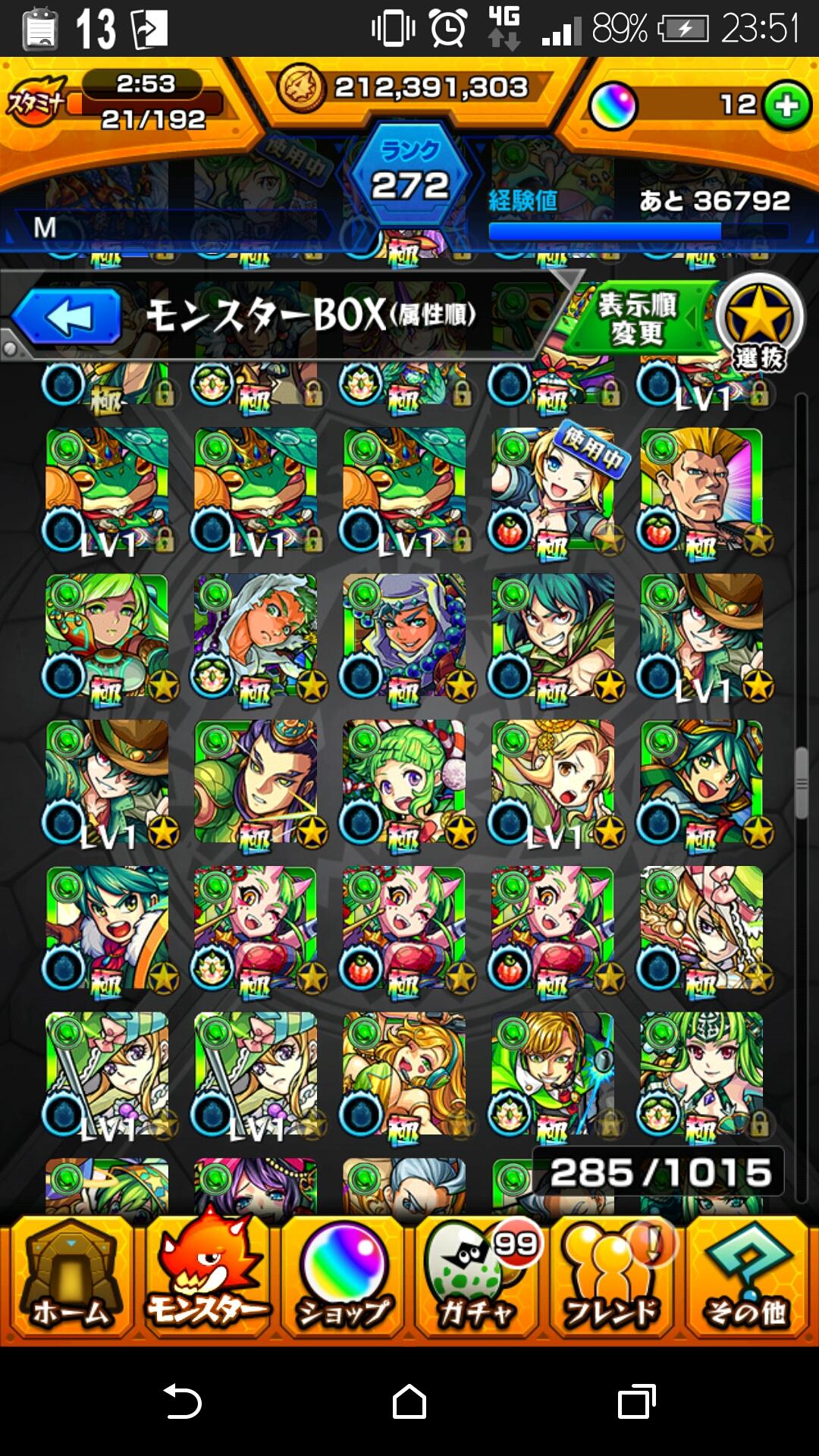Open the その他 menu tab
The width and height of the screenshot is (819, 1456).
746,1279
